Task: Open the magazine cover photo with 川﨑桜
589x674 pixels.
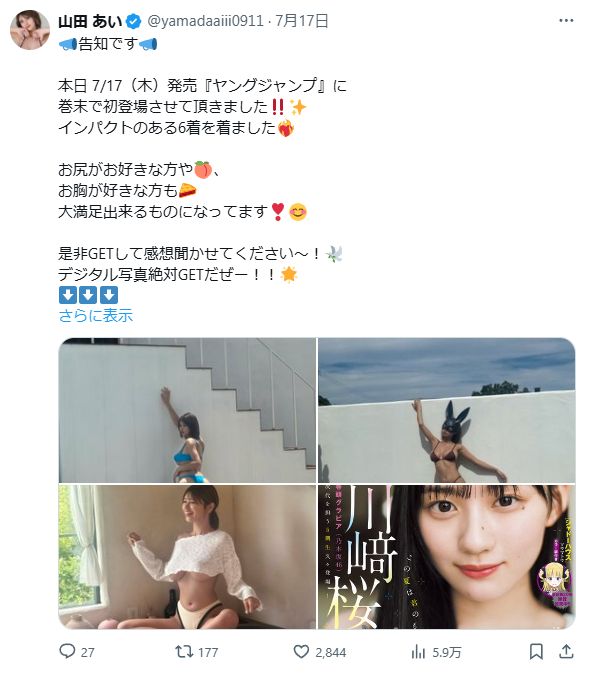Action: click(446, 557)
